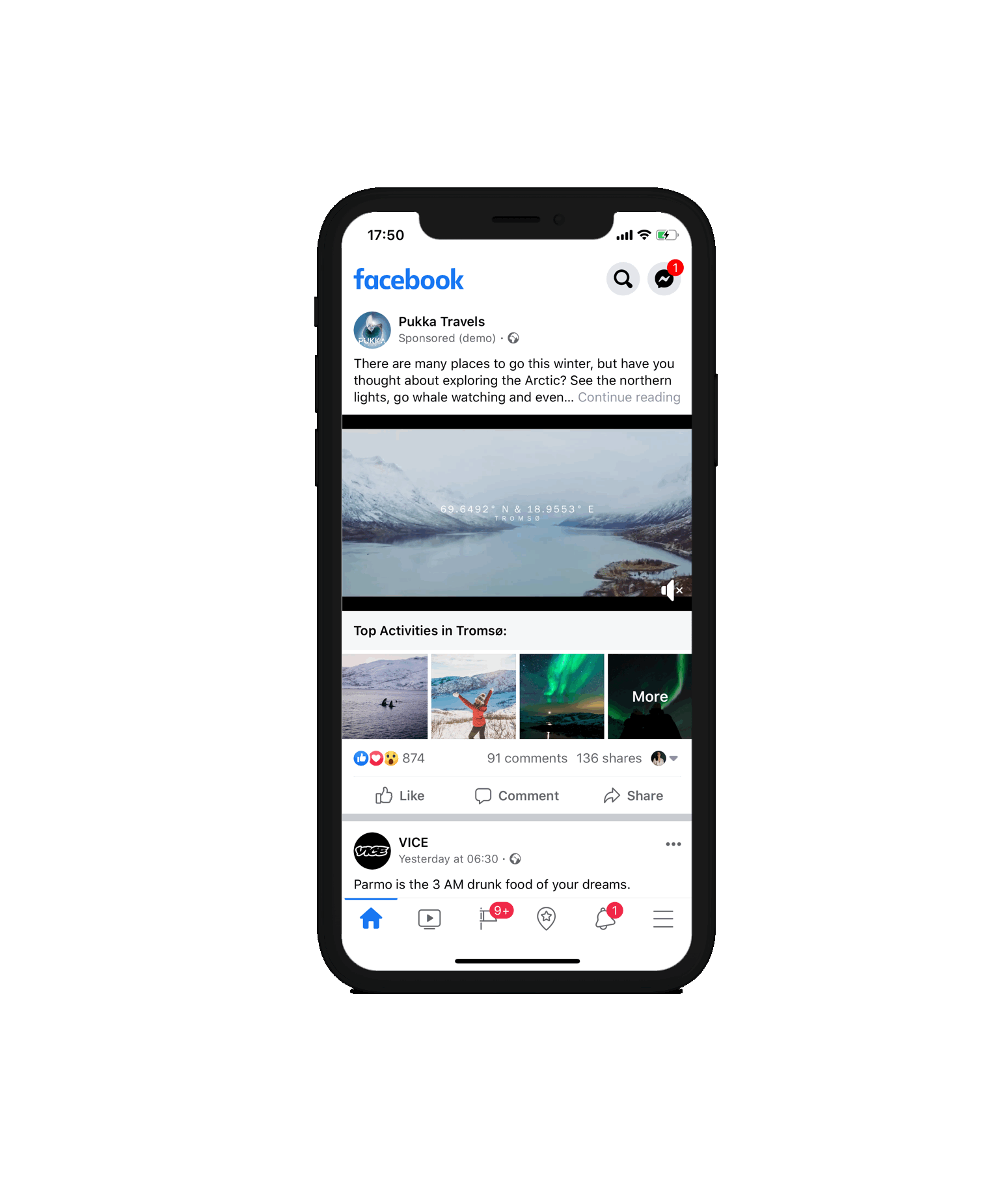Open the whale watching activity photo
The image size is (1006, 1204).
[x=385, y=696]
